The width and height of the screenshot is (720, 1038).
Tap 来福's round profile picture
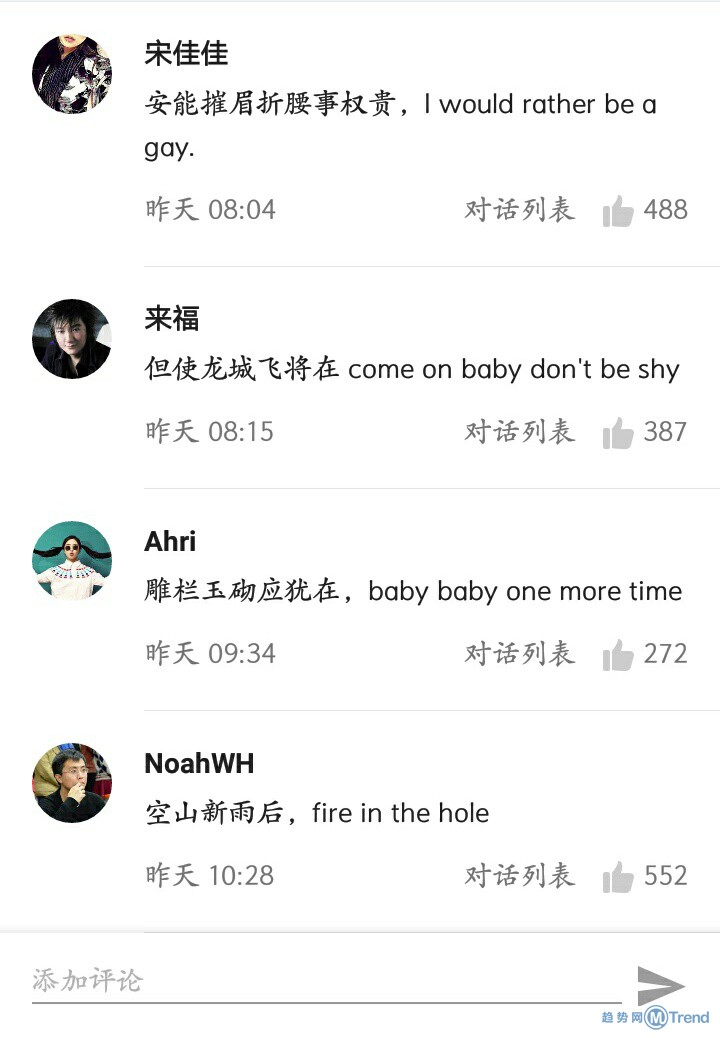[70, 338]
